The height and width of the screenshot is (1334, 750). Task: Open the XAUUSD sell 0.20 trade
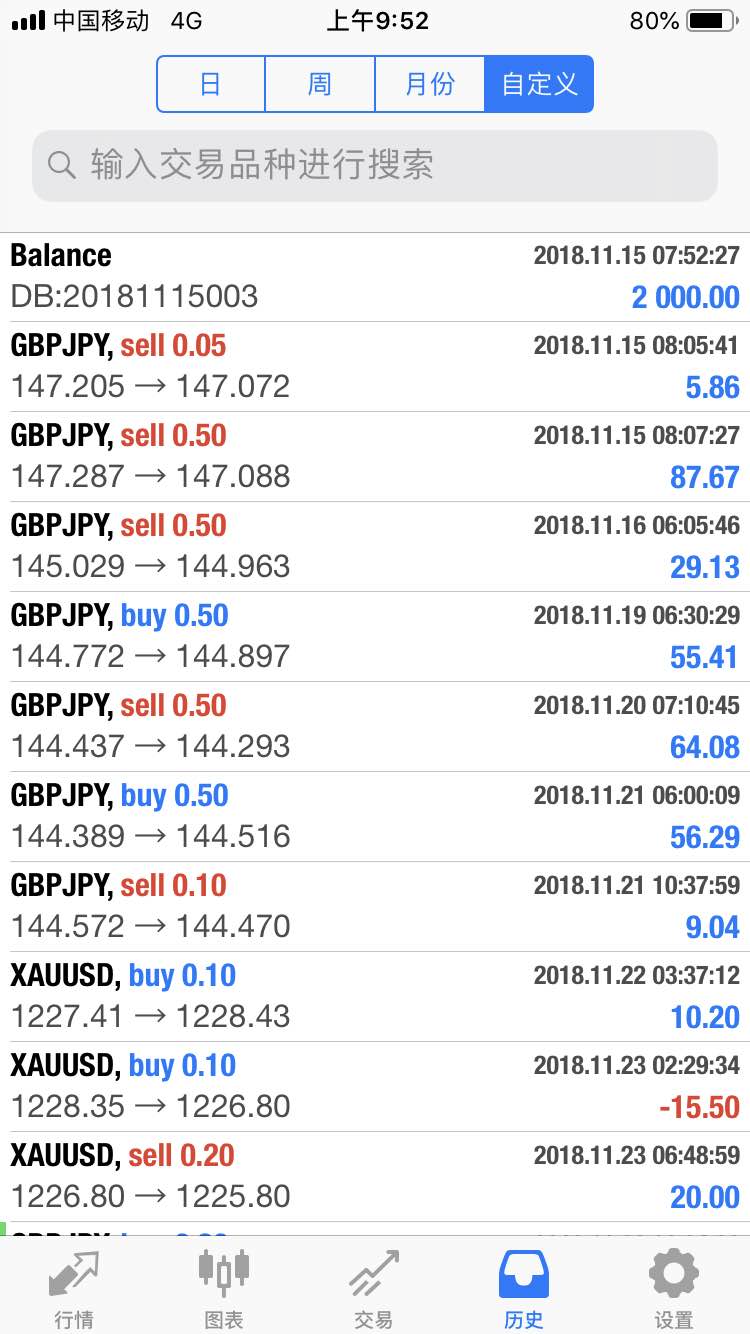point(375,1177)
